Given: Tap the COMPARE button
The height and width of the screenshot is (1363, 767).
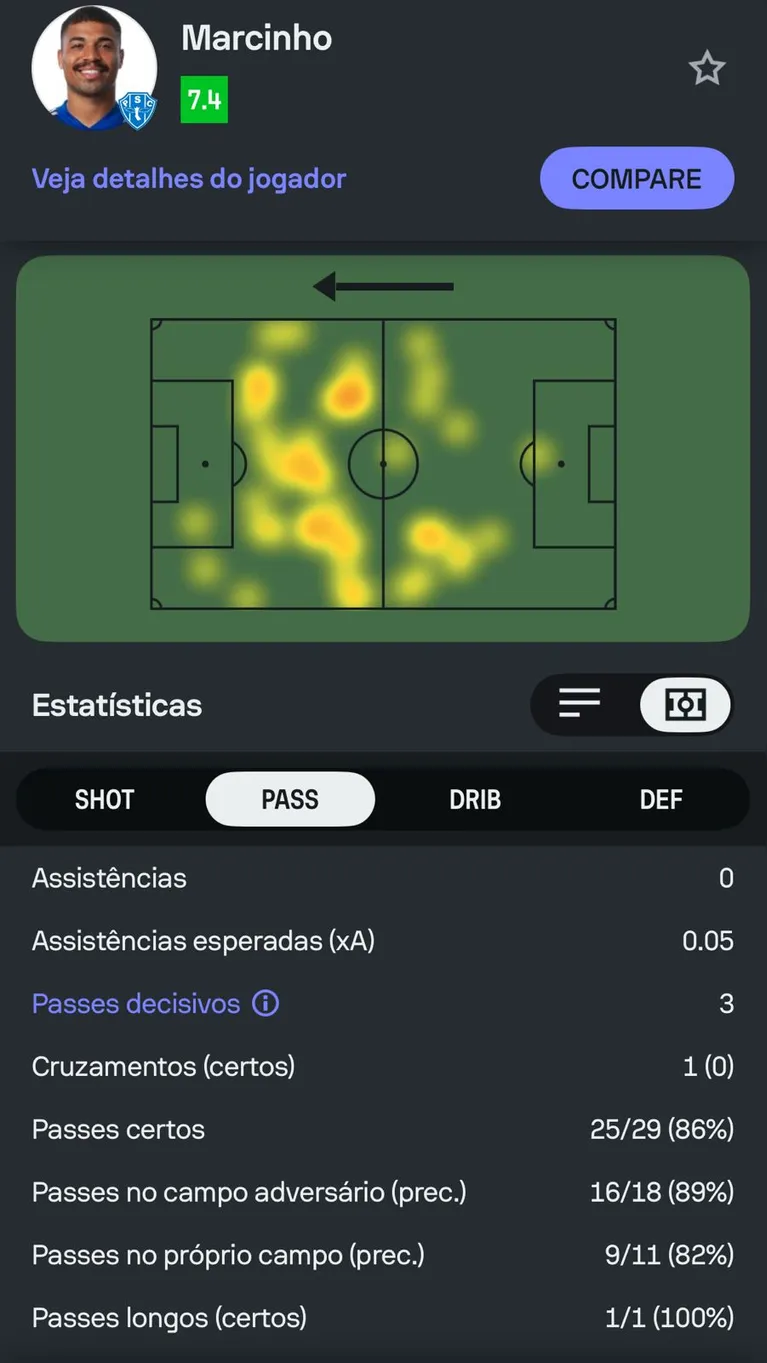Looking at the screenshot, I should (x=637, y=179).
